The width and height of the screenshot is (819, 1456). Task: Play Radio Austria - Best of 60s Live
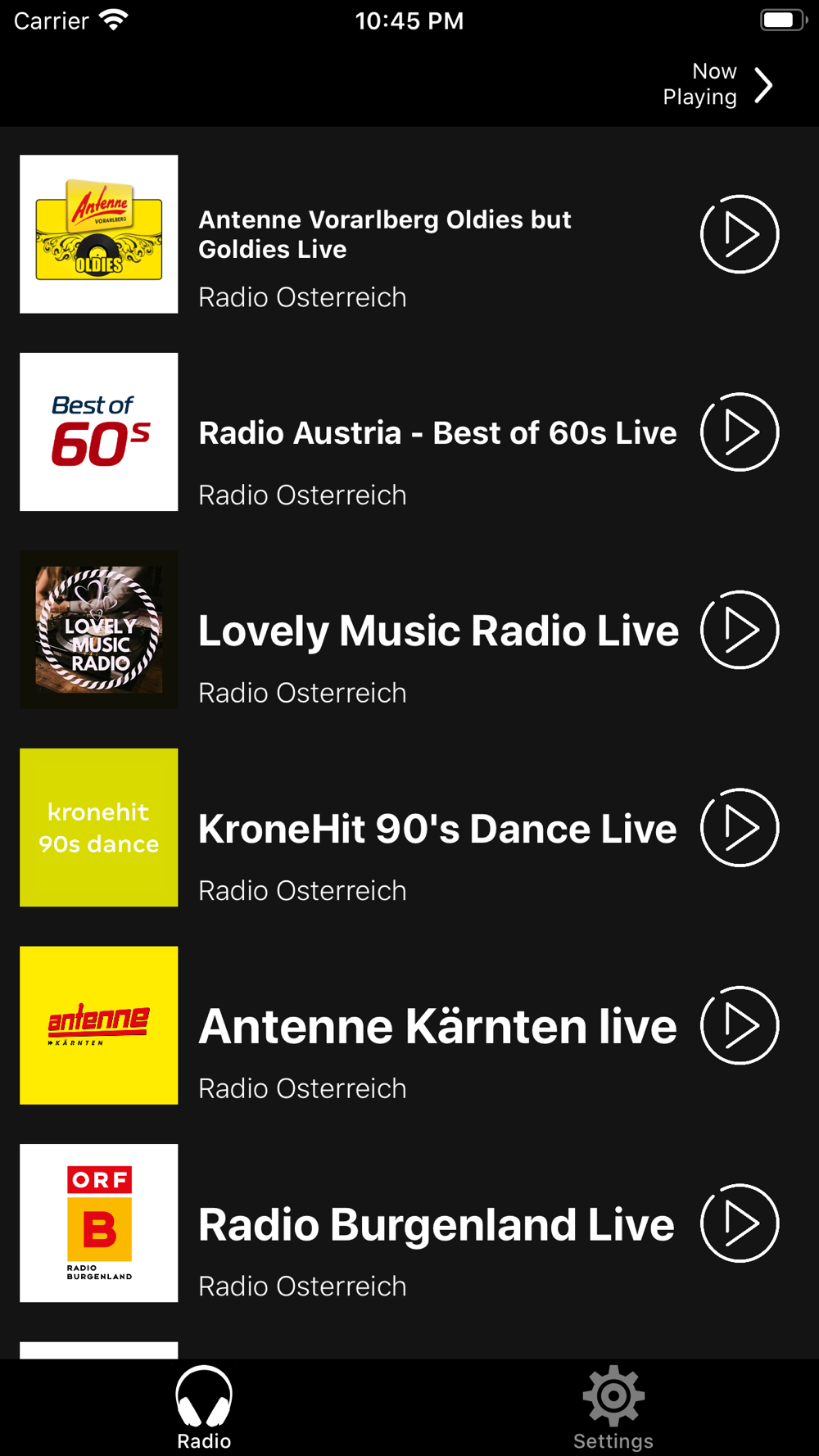coord(739,432)
